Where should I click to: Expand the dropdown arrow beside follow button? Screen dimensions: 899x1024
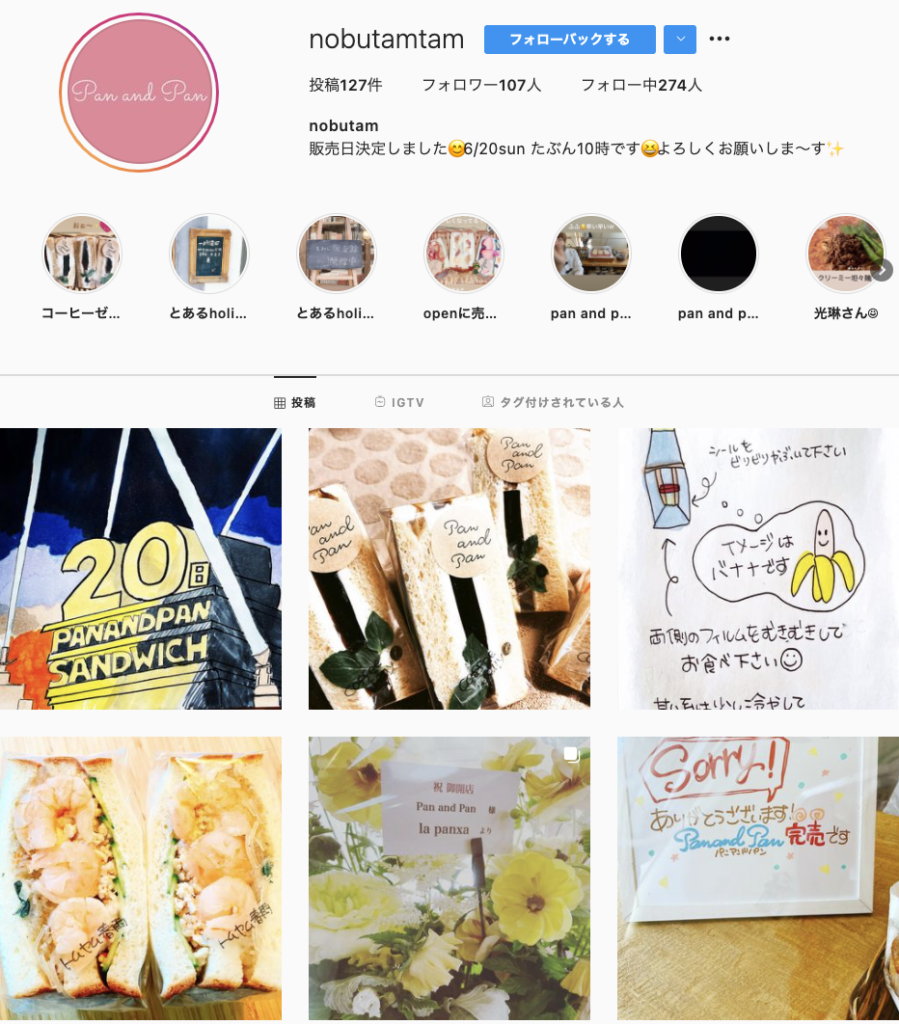tap(679, 40)
